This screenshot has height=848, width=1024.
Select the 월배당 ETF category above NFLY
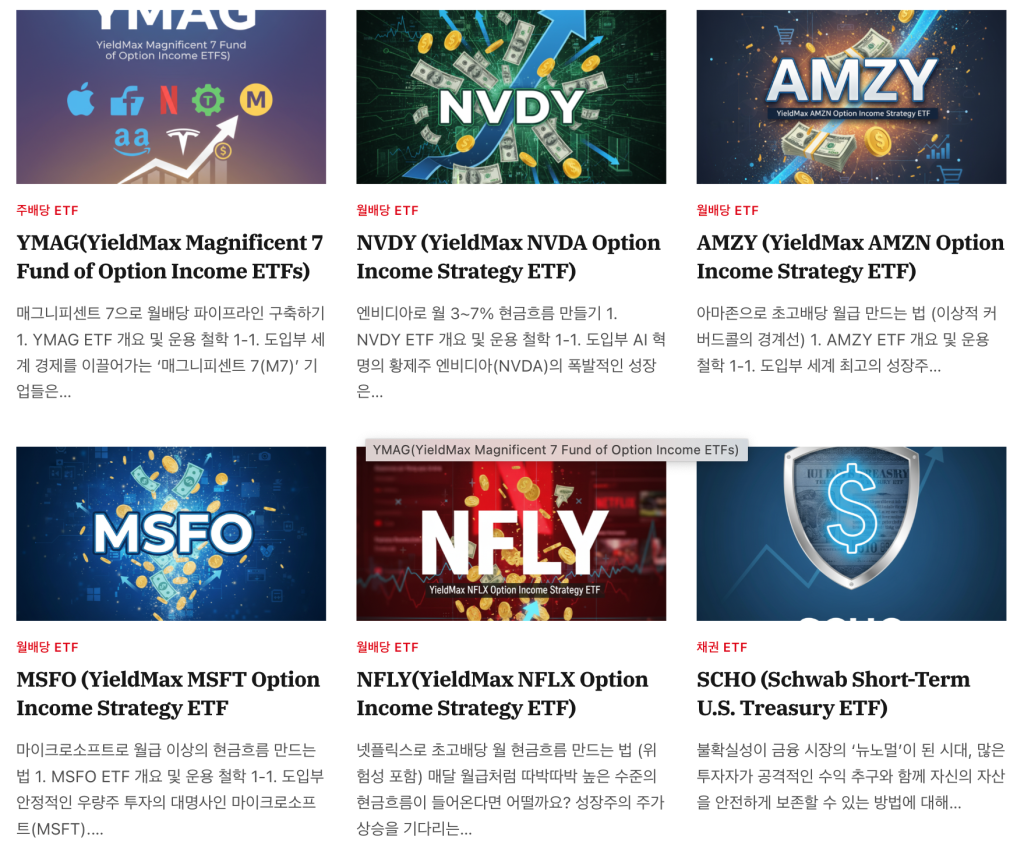(387, 648)
